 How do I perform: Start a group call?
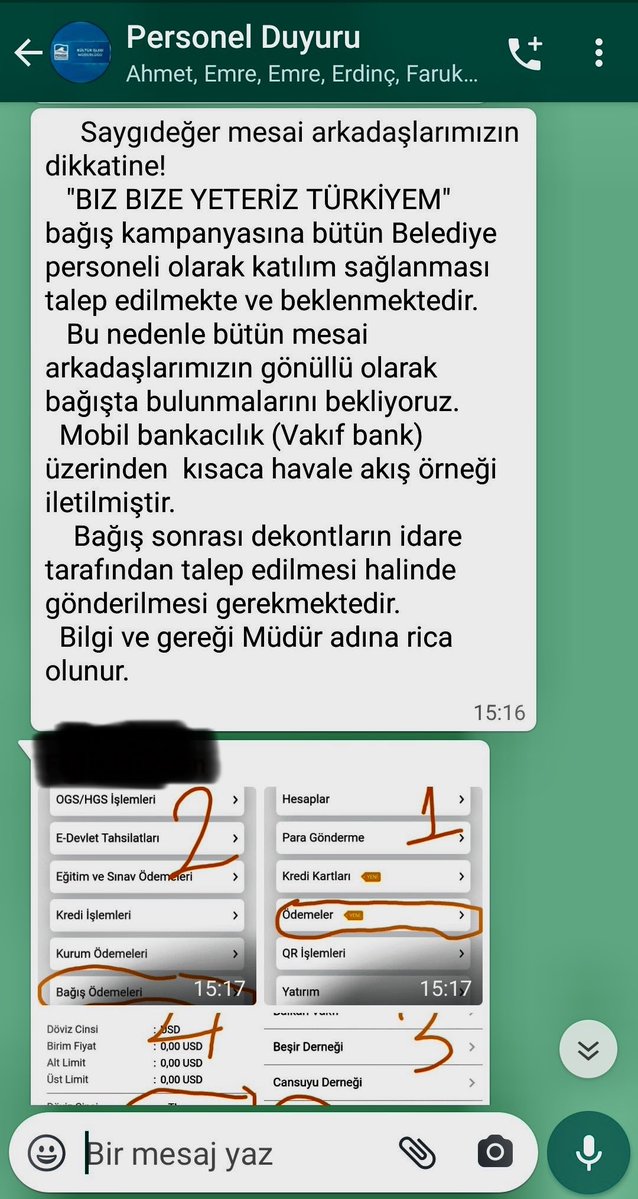pos(525,53)
